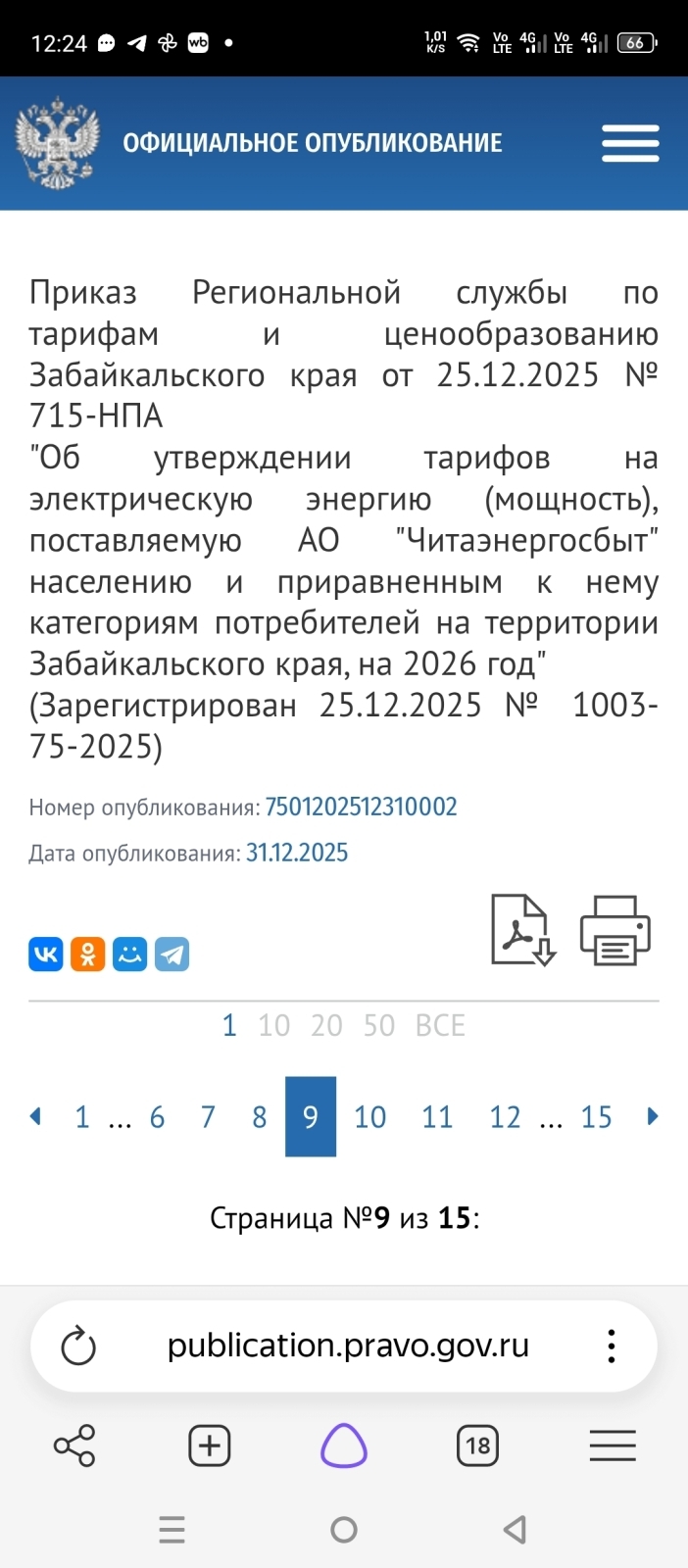Share via VK icon
Screen dimensions: 688x1568
(46, 954)
